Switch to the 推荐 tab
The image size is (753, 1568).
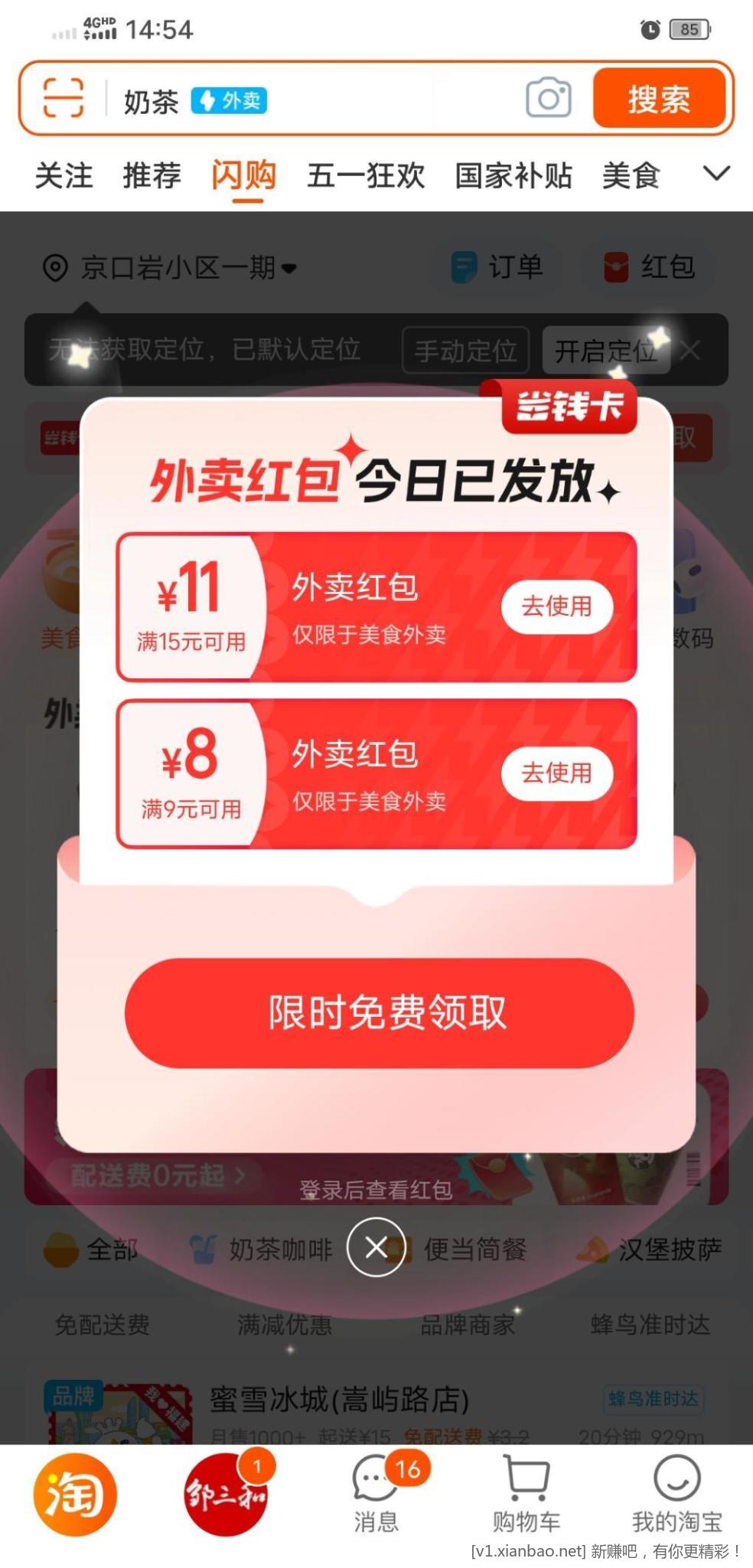click(152, 175)
